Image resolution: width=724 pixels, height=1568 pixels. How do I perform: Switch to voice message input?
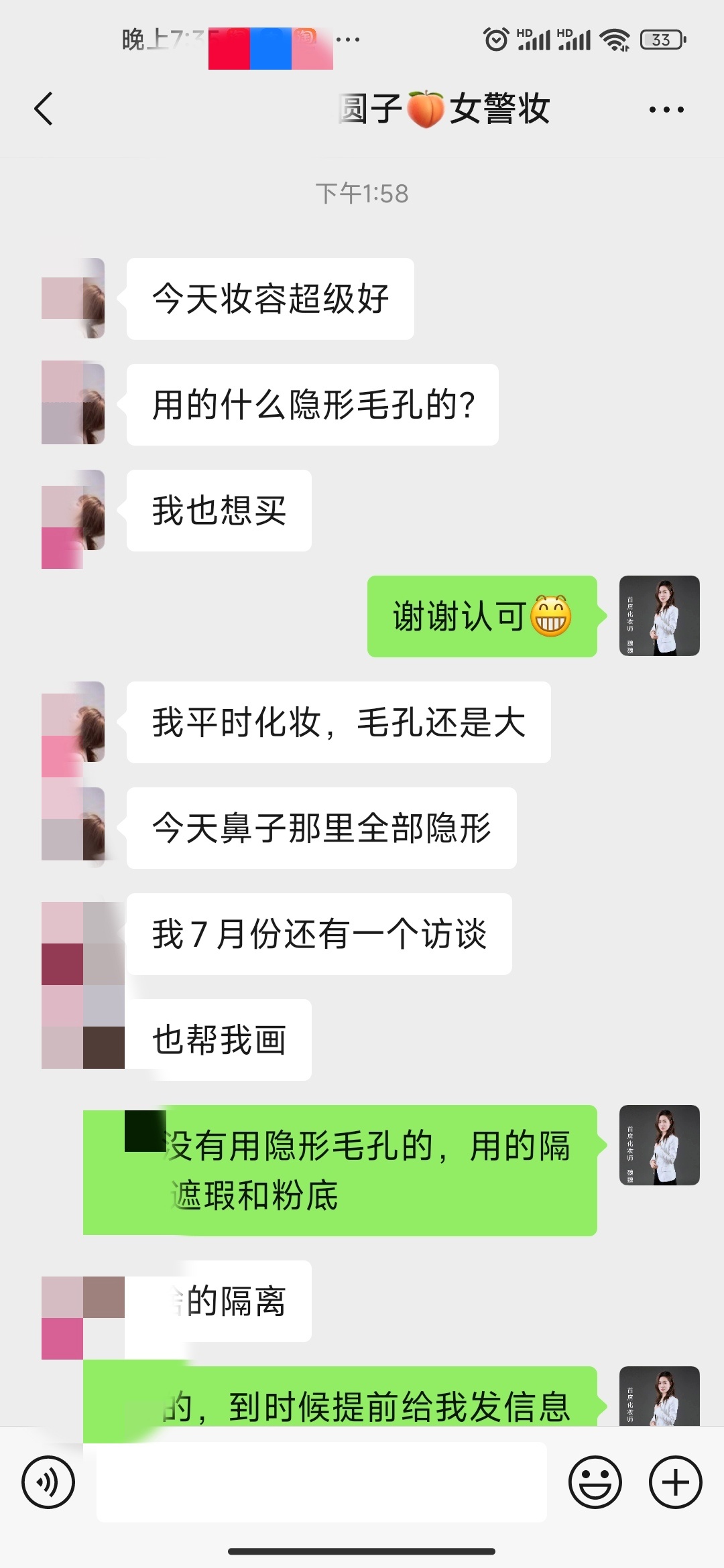pos(48,1482)
